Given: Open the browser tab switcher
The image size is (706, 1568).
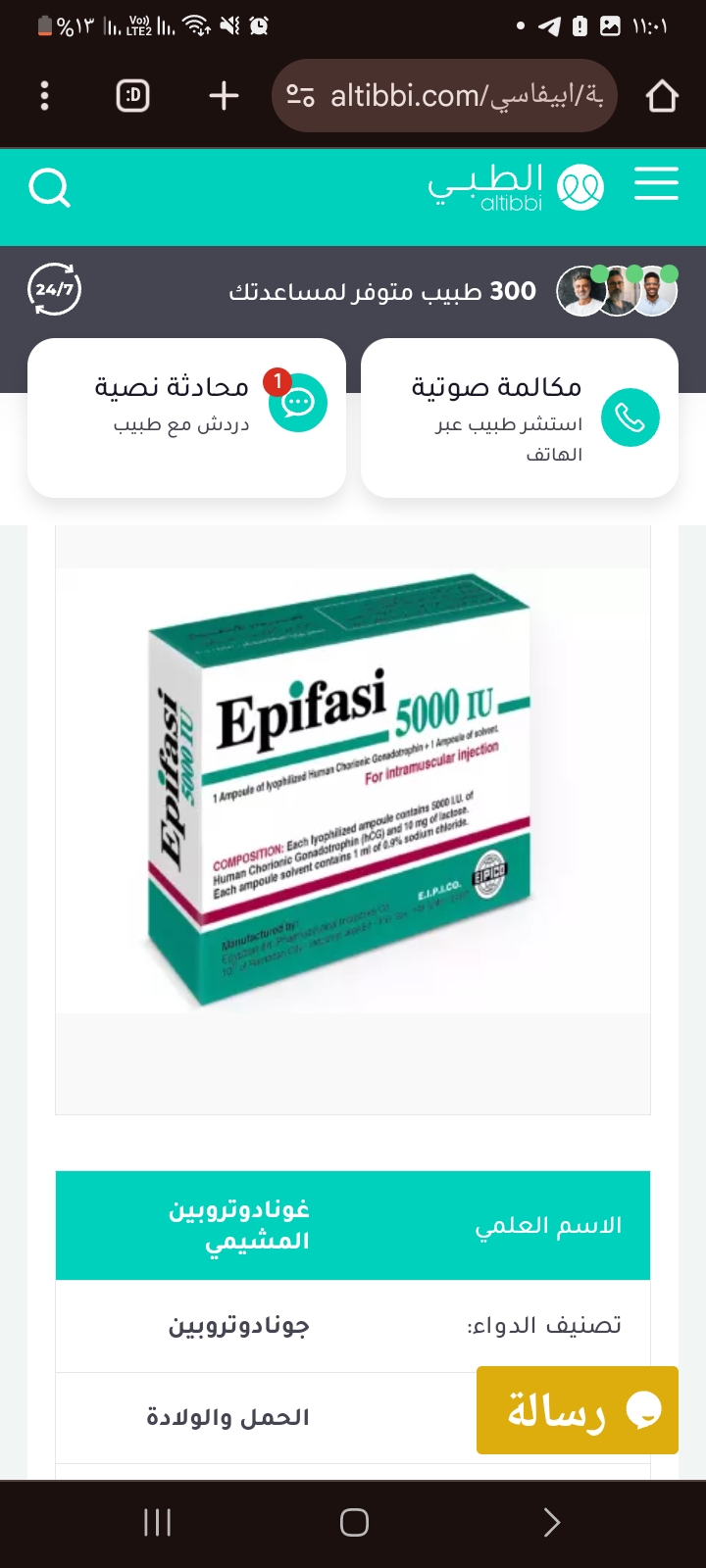Looking at the screenshot, I should point(133,96).
